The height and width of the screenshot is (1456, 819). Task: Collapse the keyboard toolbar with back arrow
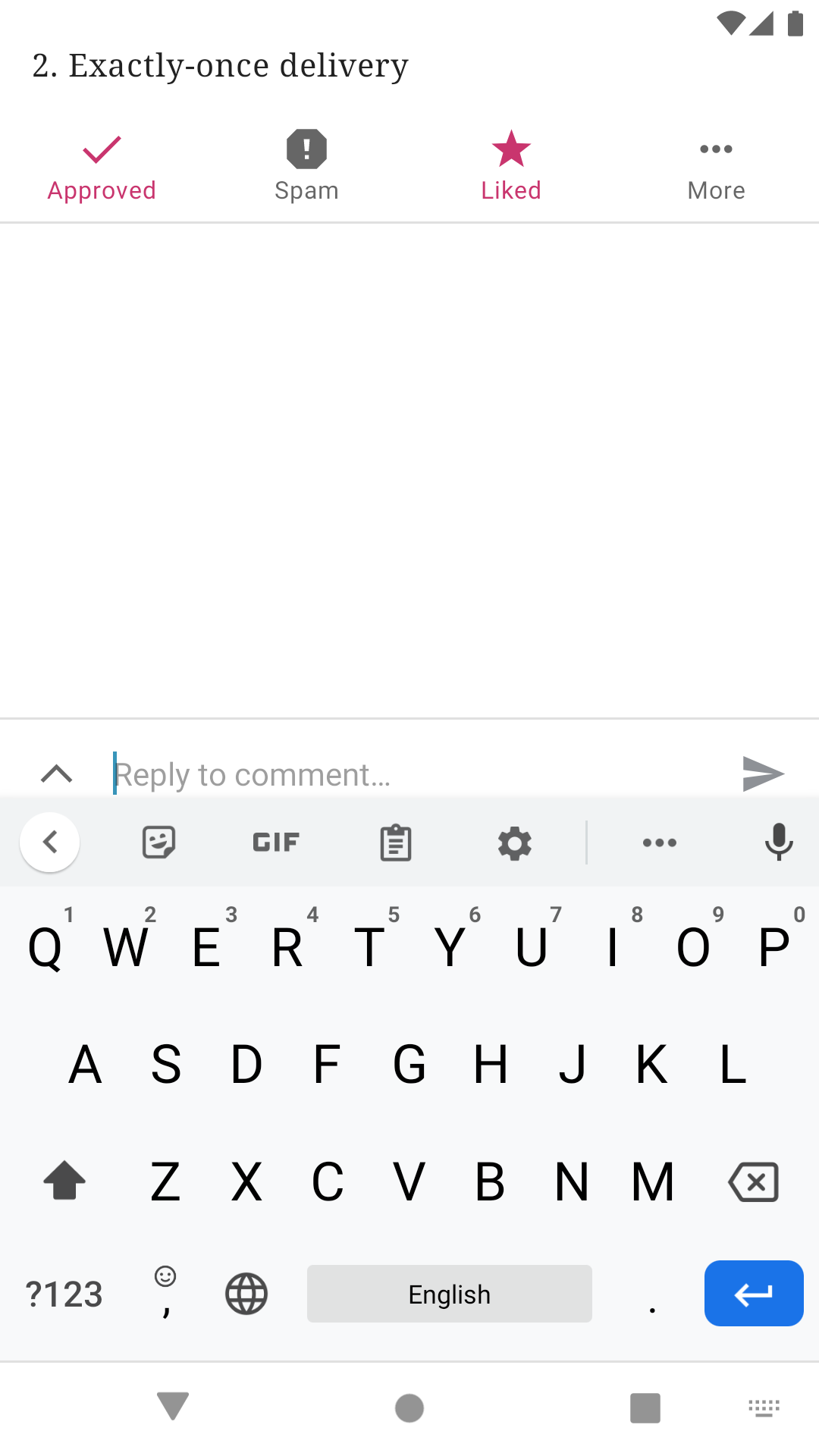pos(50,842)
